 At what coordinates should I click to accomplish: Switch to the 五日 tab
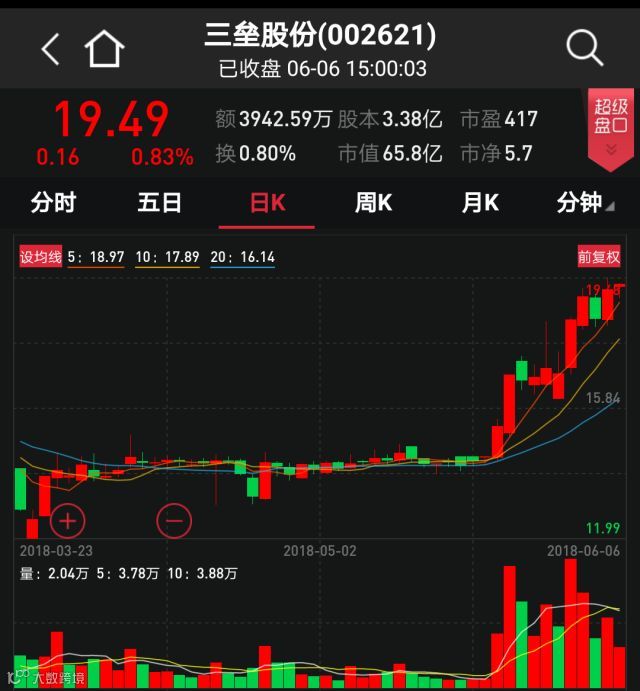point(160,203)
